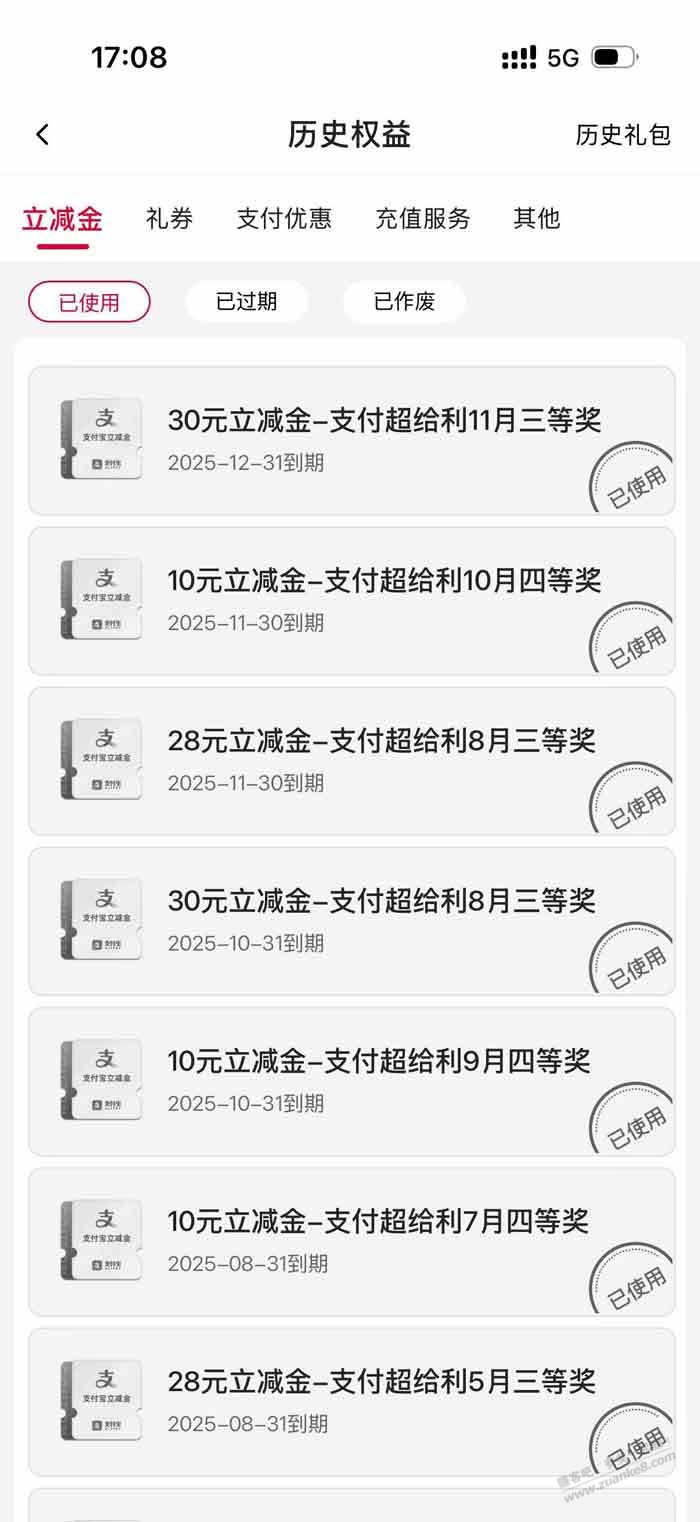View the 28元立减金 8月三等奖 coupon
The image size is (700, 1522).
click(x=351, y=760)
